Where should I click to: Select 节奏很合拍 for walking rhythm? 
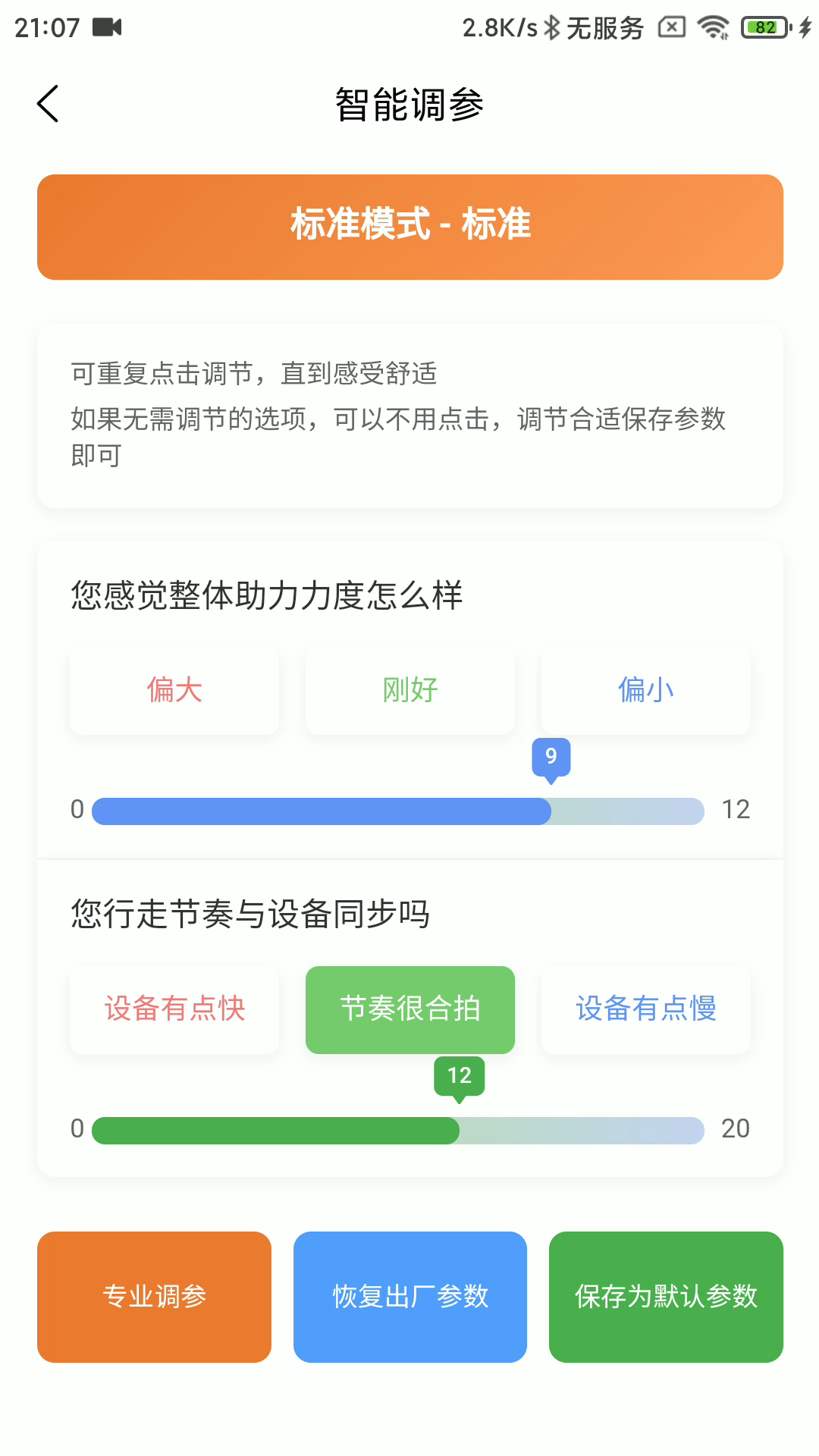coord(409,1009)
